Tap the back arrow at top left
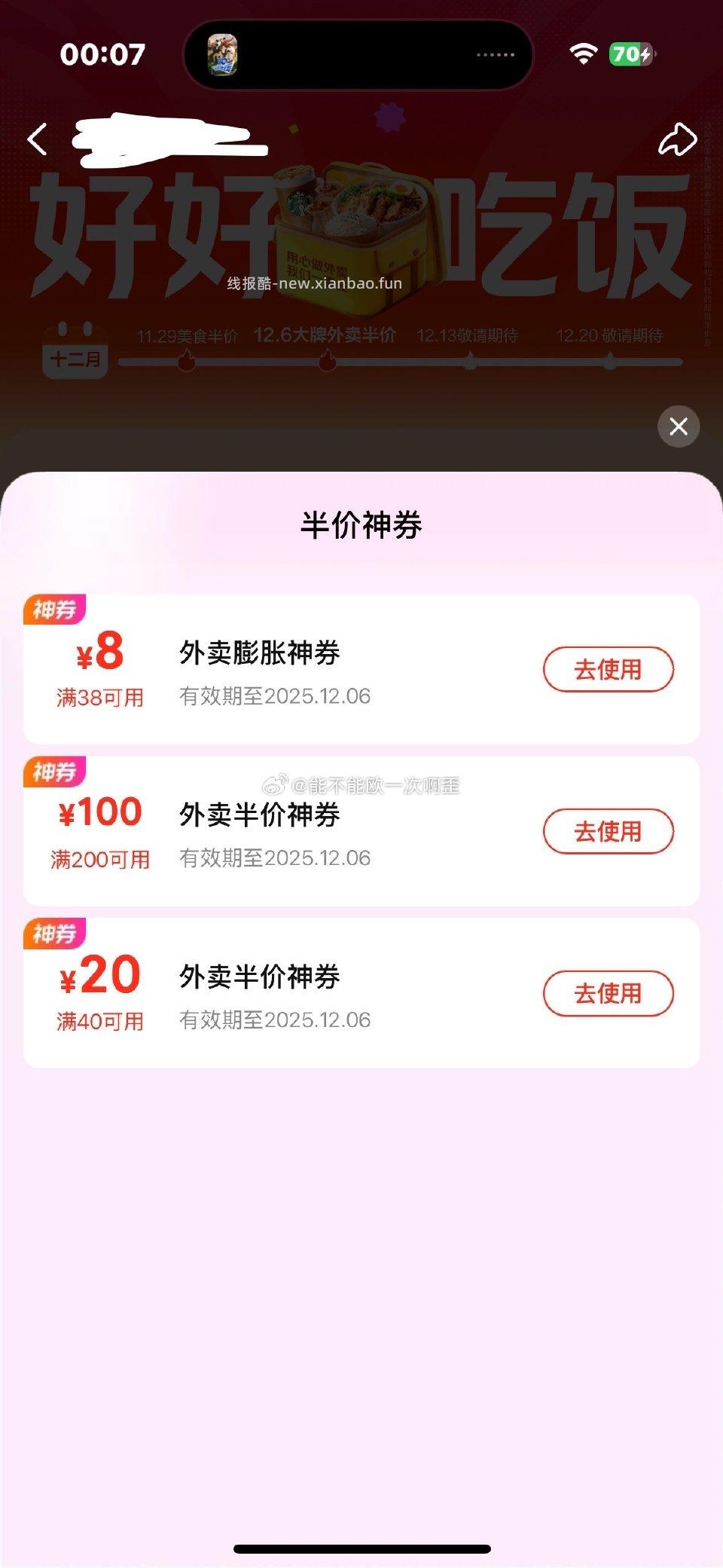 click(38, 140)
